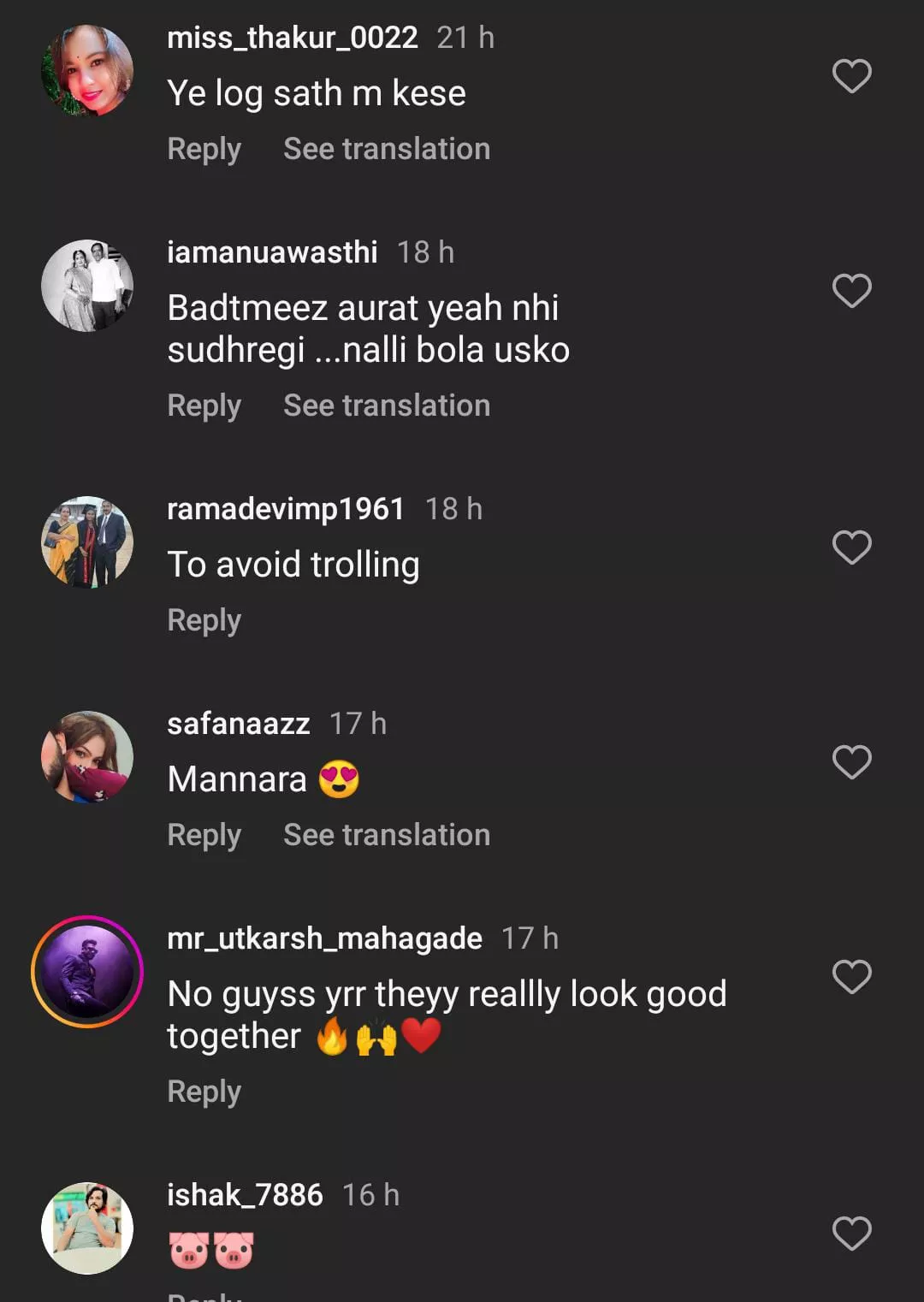The height and width of the screenshot is (1302, 924).
Task: Reply to safanaazz's comment
Action: point(204,835)
